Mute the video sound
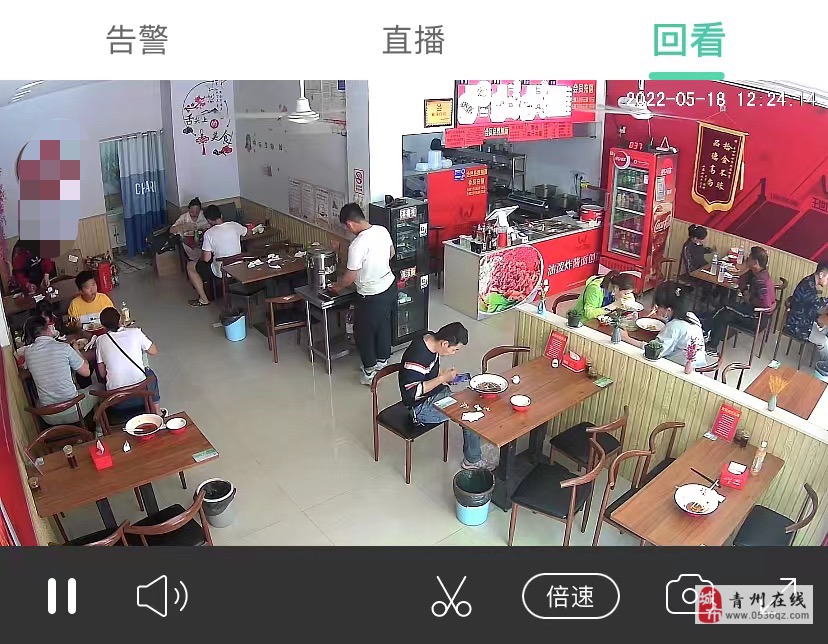This screenshot has height=644, width=828. 162,597
